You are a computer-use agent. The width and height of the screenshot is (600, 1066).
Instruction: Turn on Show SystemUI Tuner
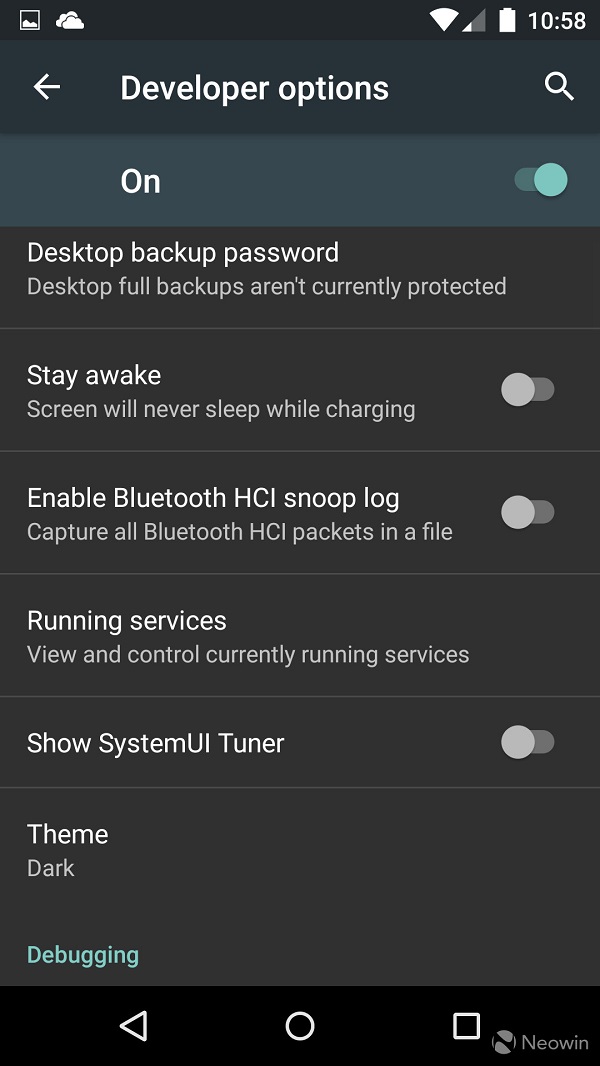click(x=527, y=743)
